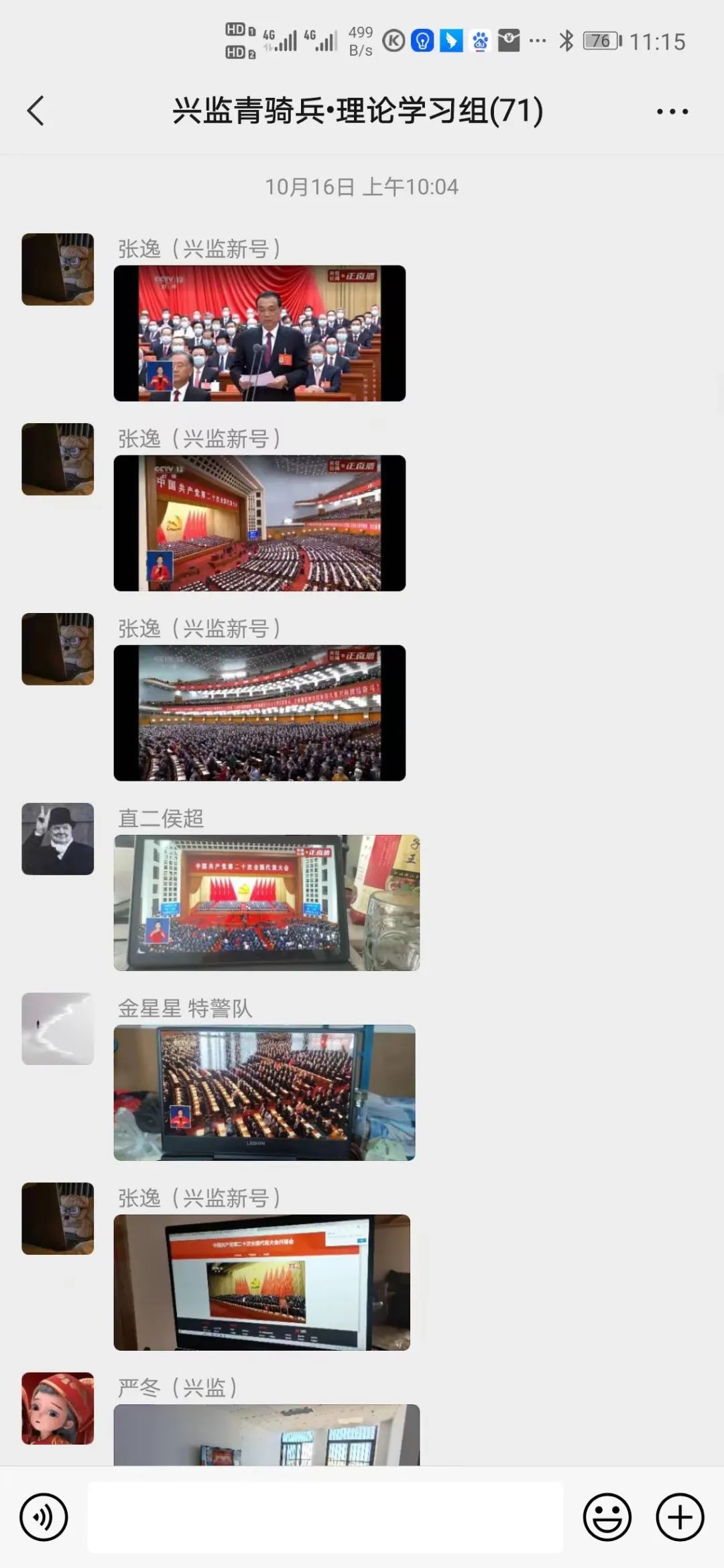724x1568 pixels.
Task: Open the three-dot chat info menu
Action: [x=672, y=111]
